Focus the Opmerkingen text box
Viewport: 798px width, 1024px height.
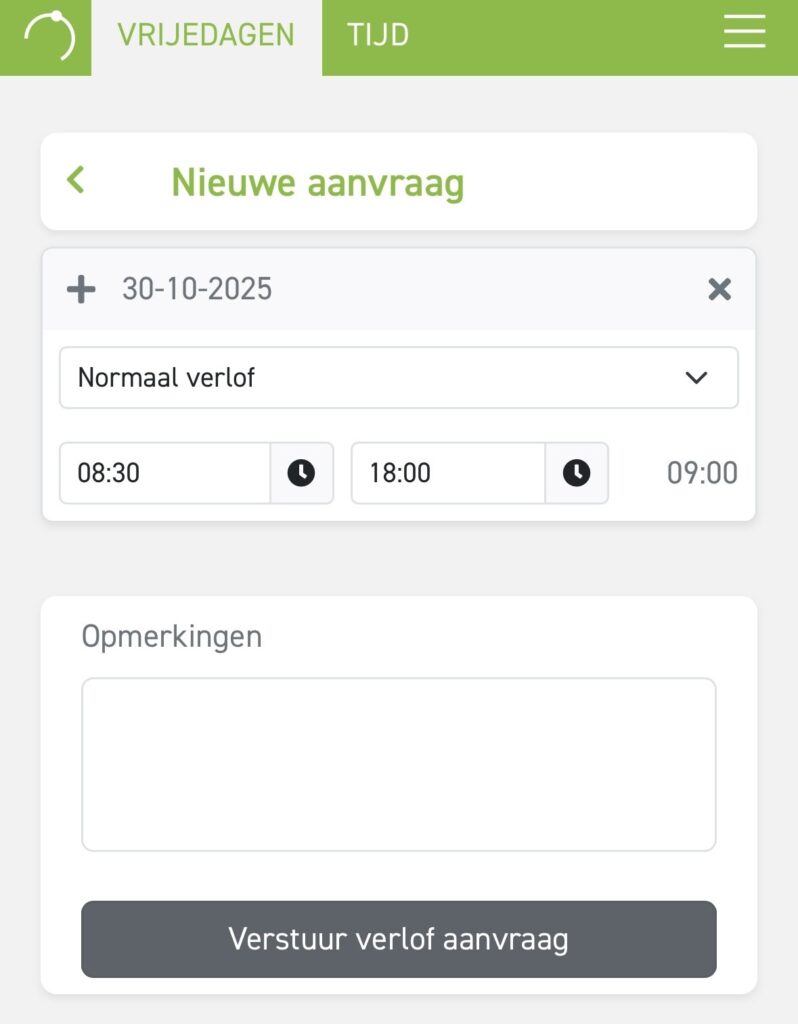(x=398, y=764)
